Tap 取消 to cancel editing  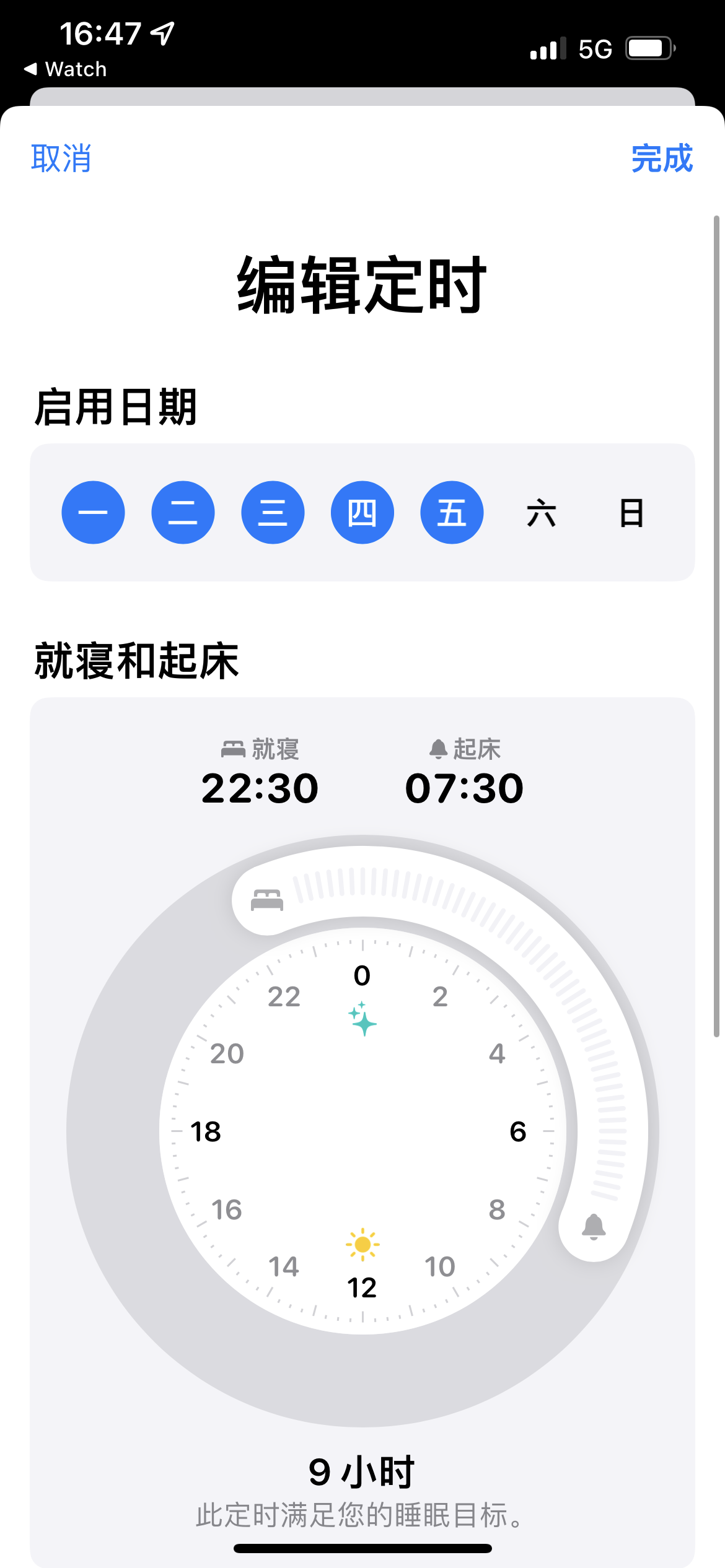[x=61, y=159]
